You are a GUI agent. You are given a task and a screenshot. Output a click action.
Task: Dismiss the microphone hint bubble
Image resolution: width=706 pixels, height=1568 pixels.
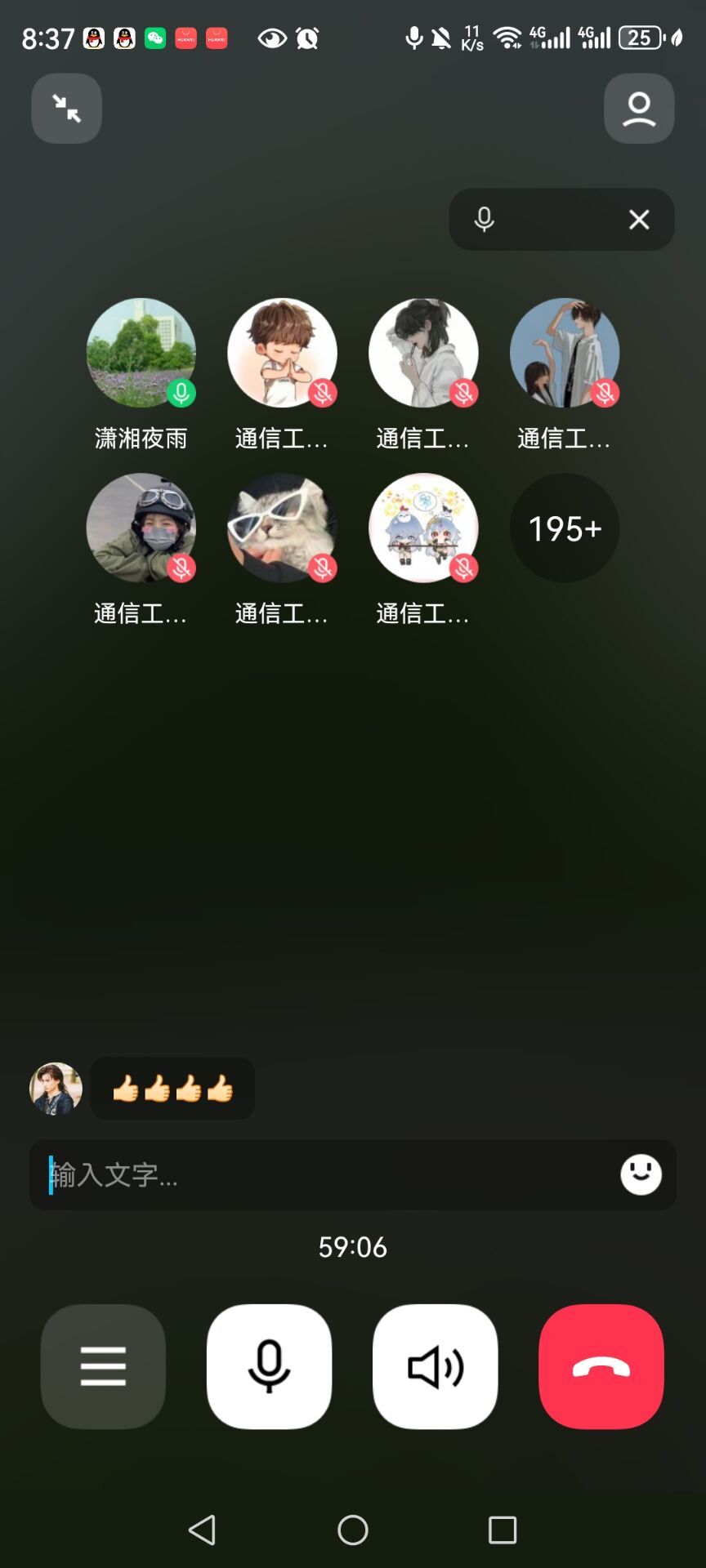(x=638, y=220)
